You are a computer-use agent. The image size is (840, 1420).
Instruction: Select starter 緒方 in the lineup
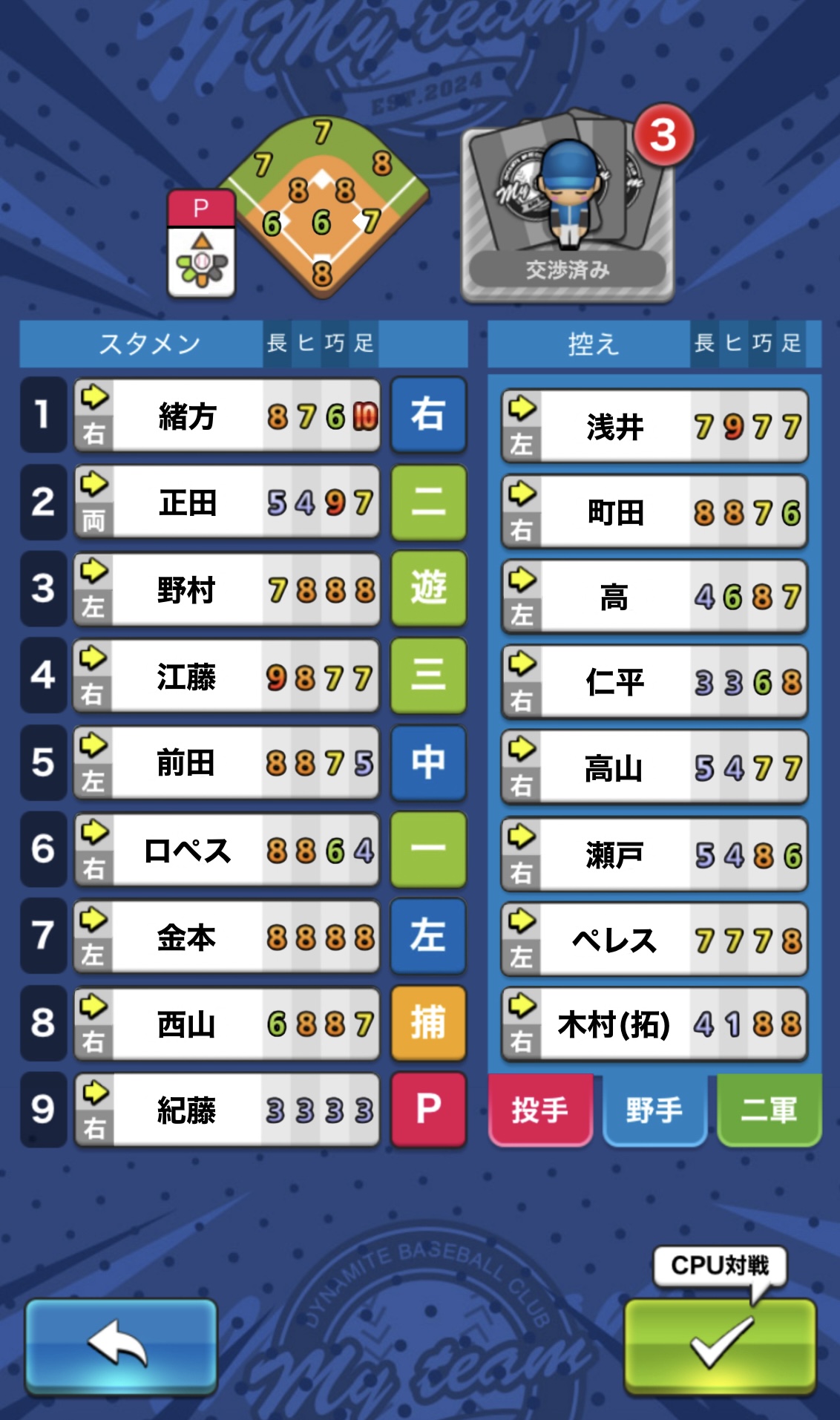coord(227,416)
